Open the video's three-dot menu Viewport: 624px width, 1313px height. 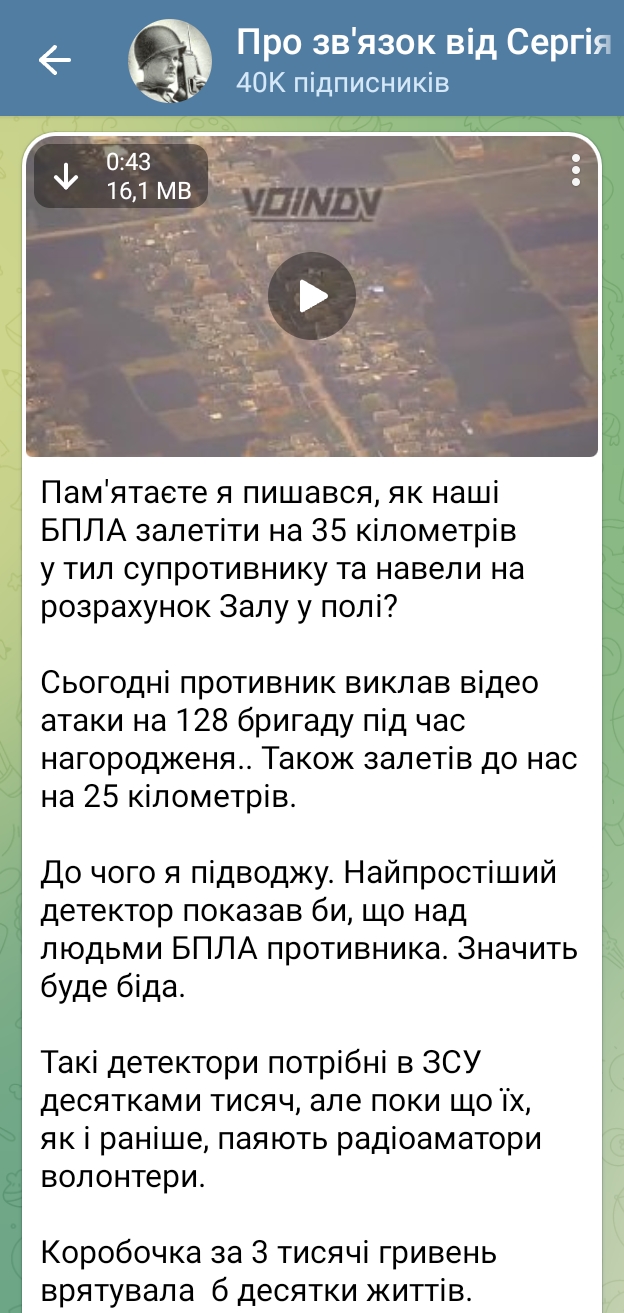pyautogui.click(x=576, y=171)
